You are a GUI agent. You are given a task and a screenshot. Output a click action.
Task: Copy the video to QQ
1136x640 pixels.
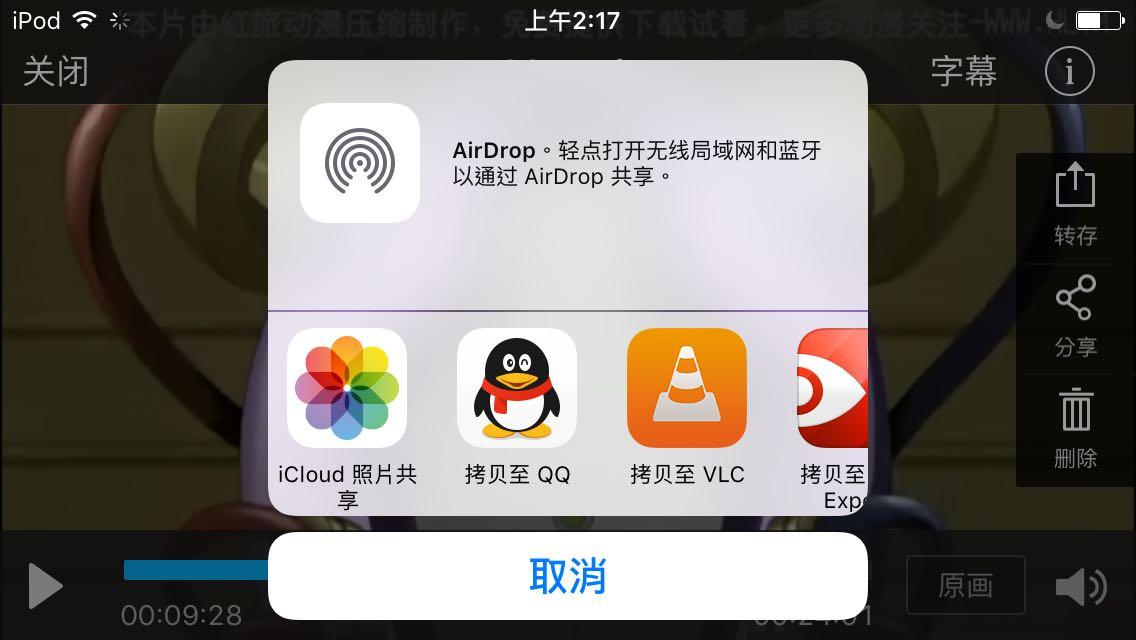coord(517,388)
